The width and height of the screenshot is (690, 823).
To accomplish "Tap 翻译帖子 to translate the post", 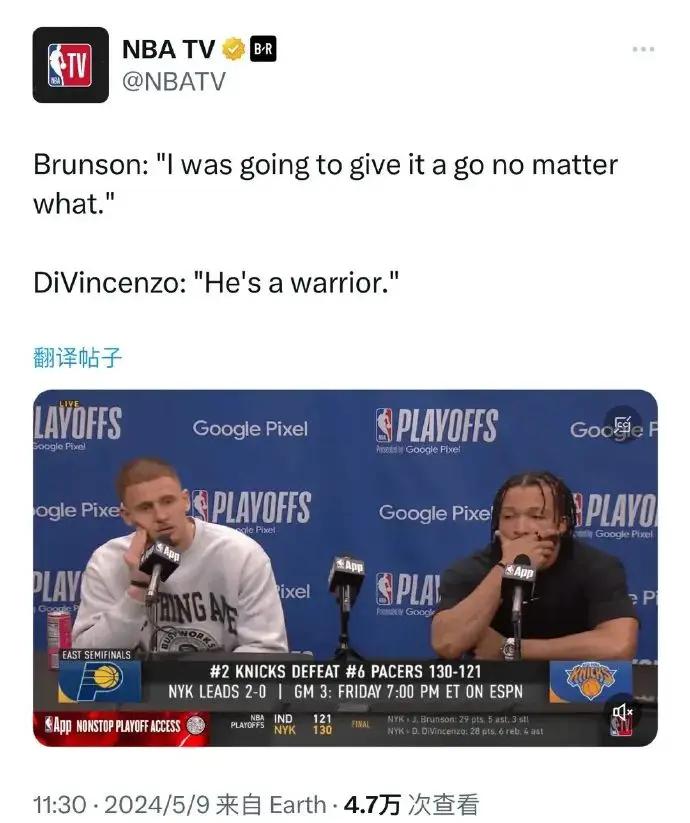I will tap(78, 357).
